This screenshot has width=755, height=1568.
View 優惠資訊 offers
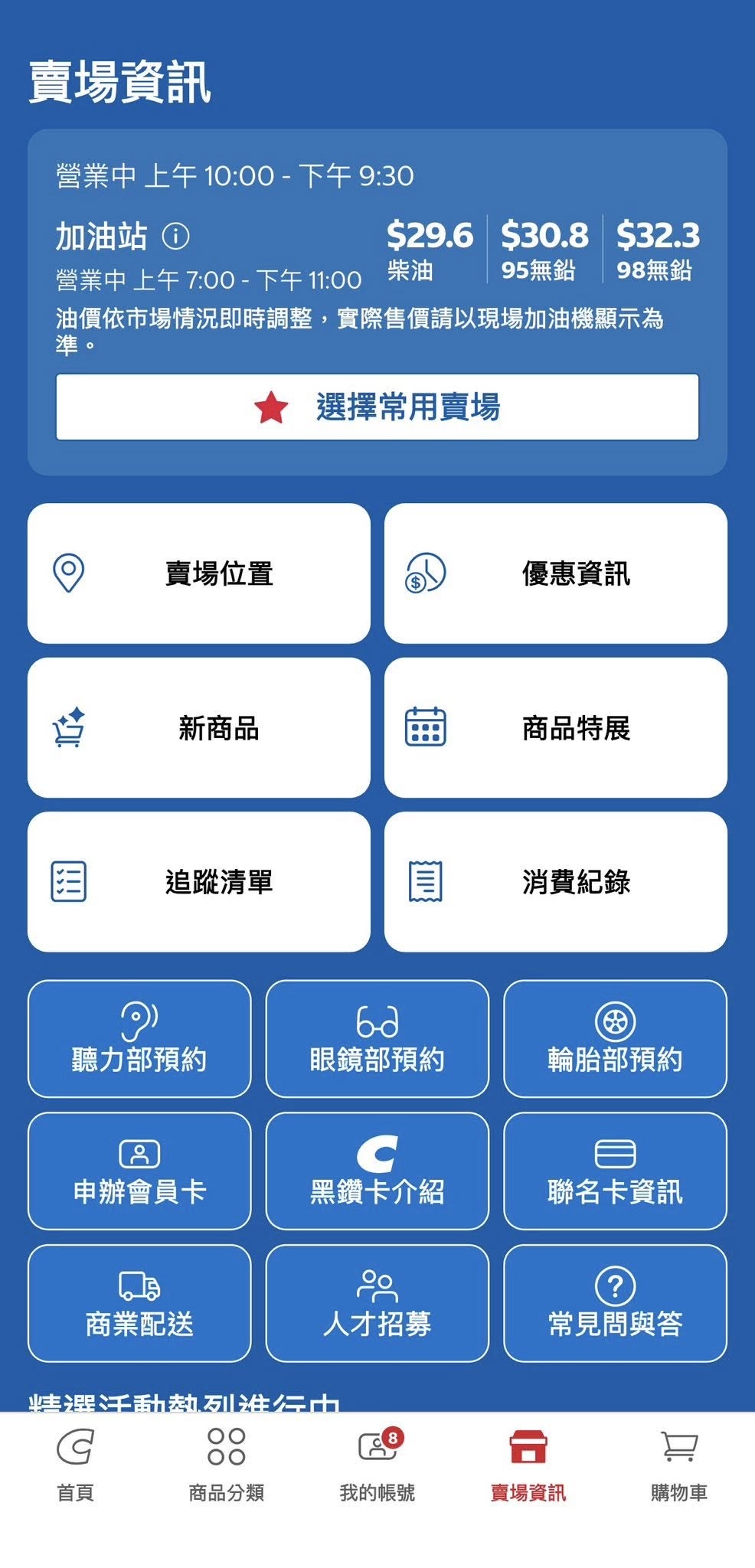555,573
